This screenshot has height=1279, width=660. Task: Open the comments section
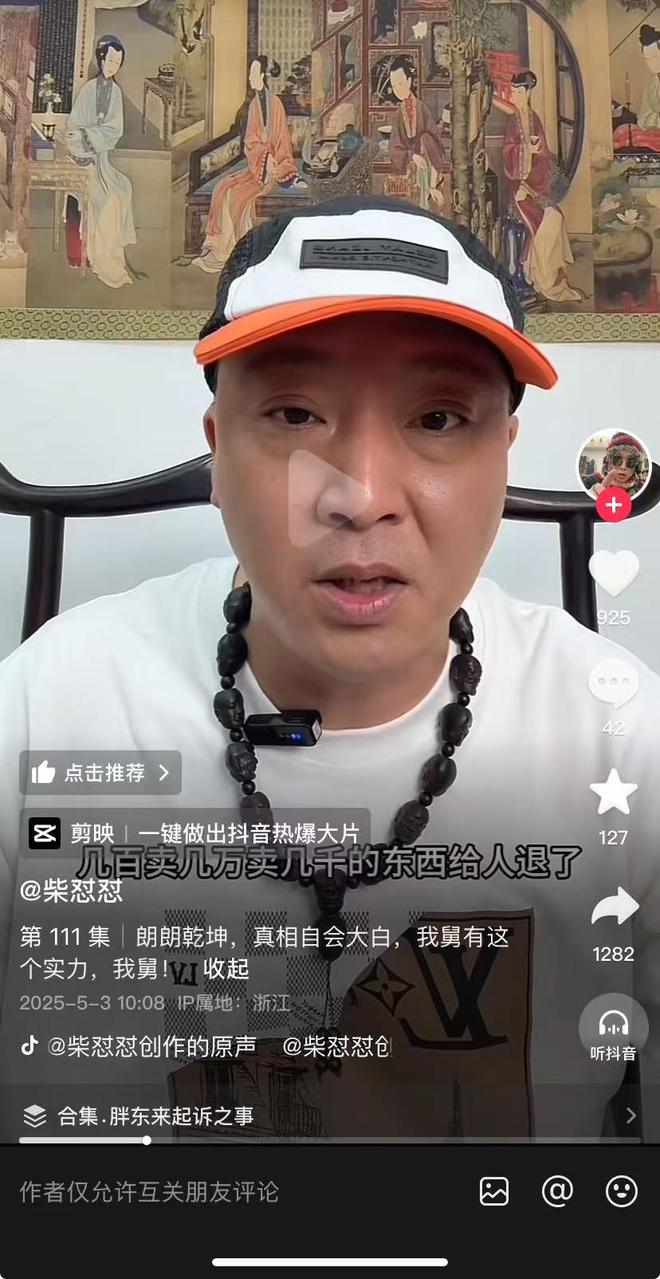point(613,685)
